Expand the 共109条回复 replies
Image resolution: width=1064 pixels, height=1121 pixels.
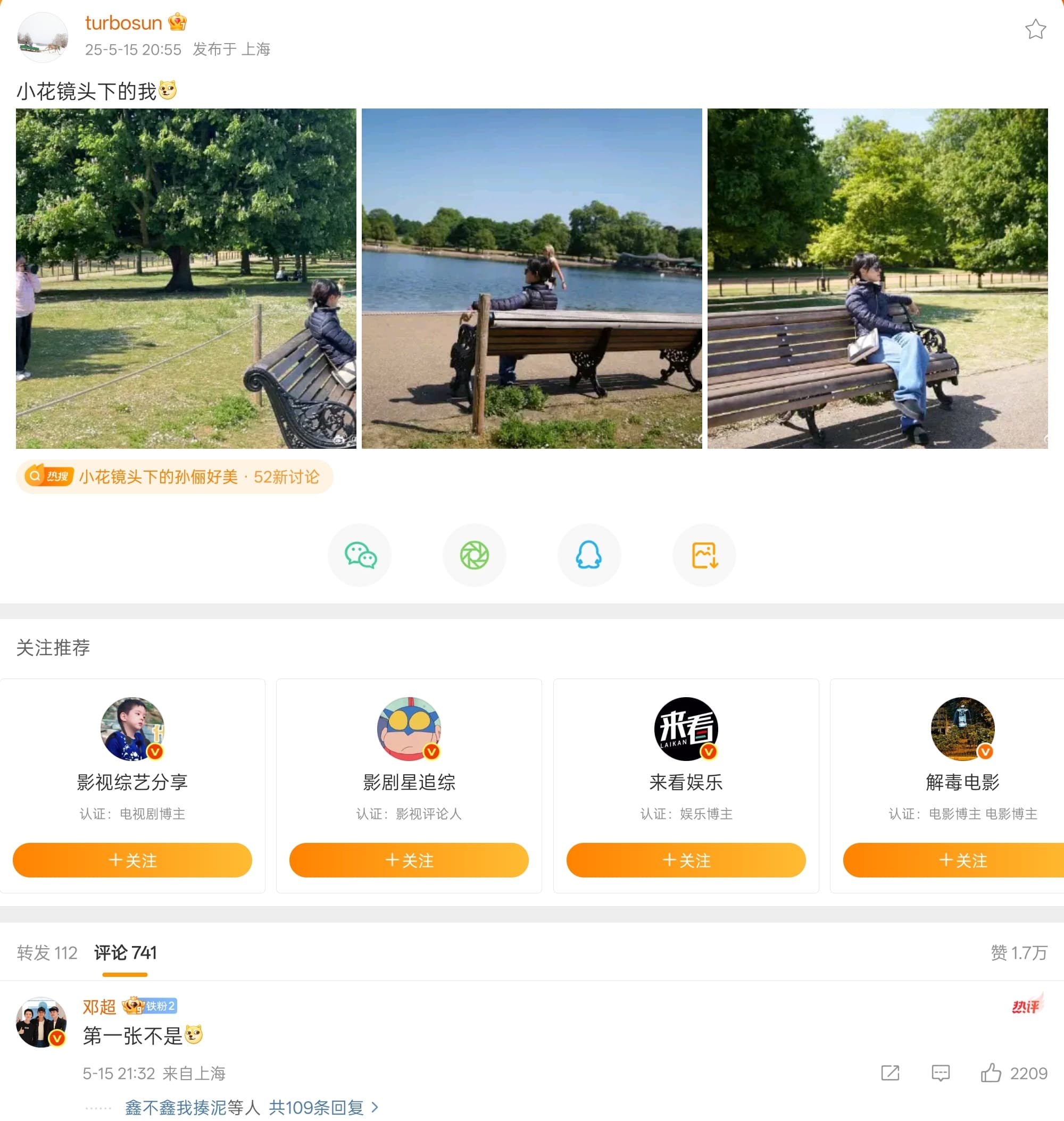pos(323,1107)
